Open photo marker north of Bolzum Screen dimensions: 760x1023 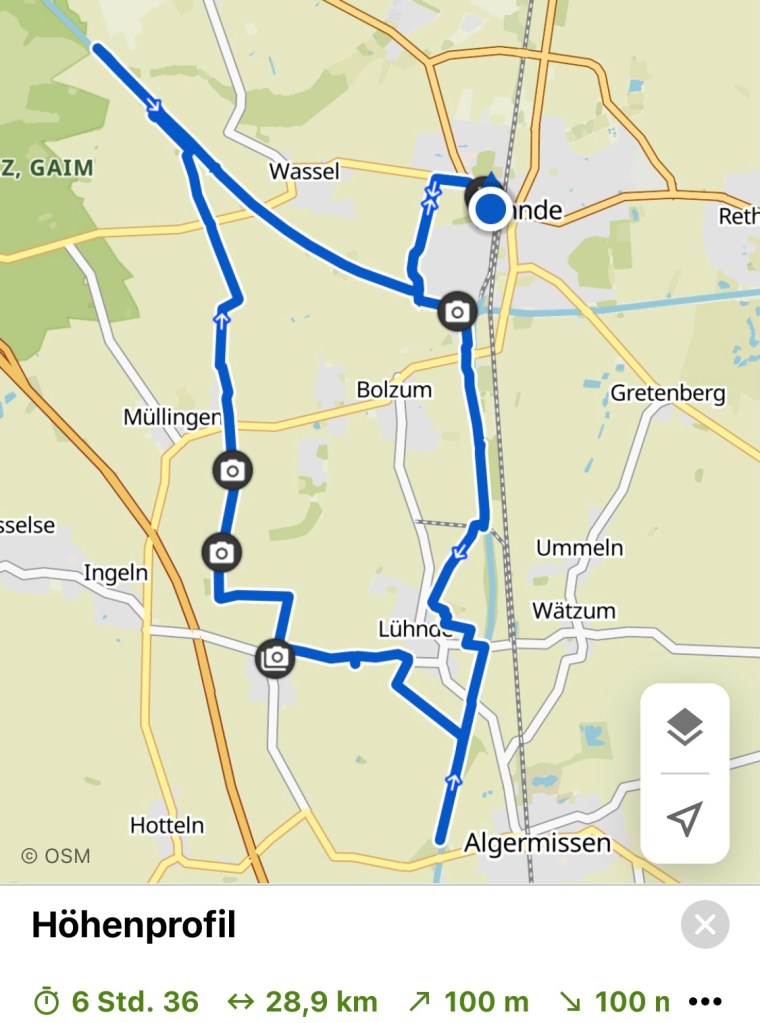(457, 311)
